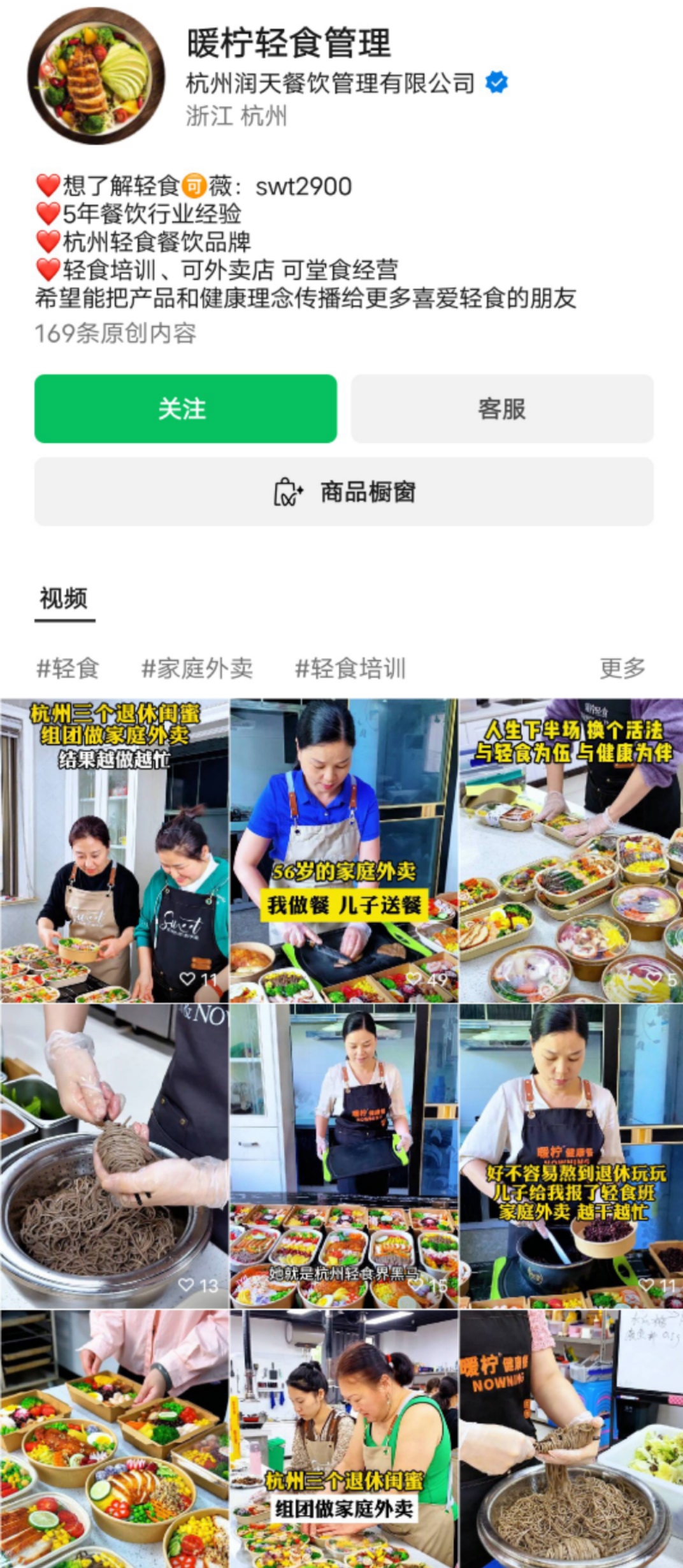Open the 商品橱窗 product showcase
The height and width of the screenshot is (1568, 683).
pyautogui.click(x=344, y=491)
